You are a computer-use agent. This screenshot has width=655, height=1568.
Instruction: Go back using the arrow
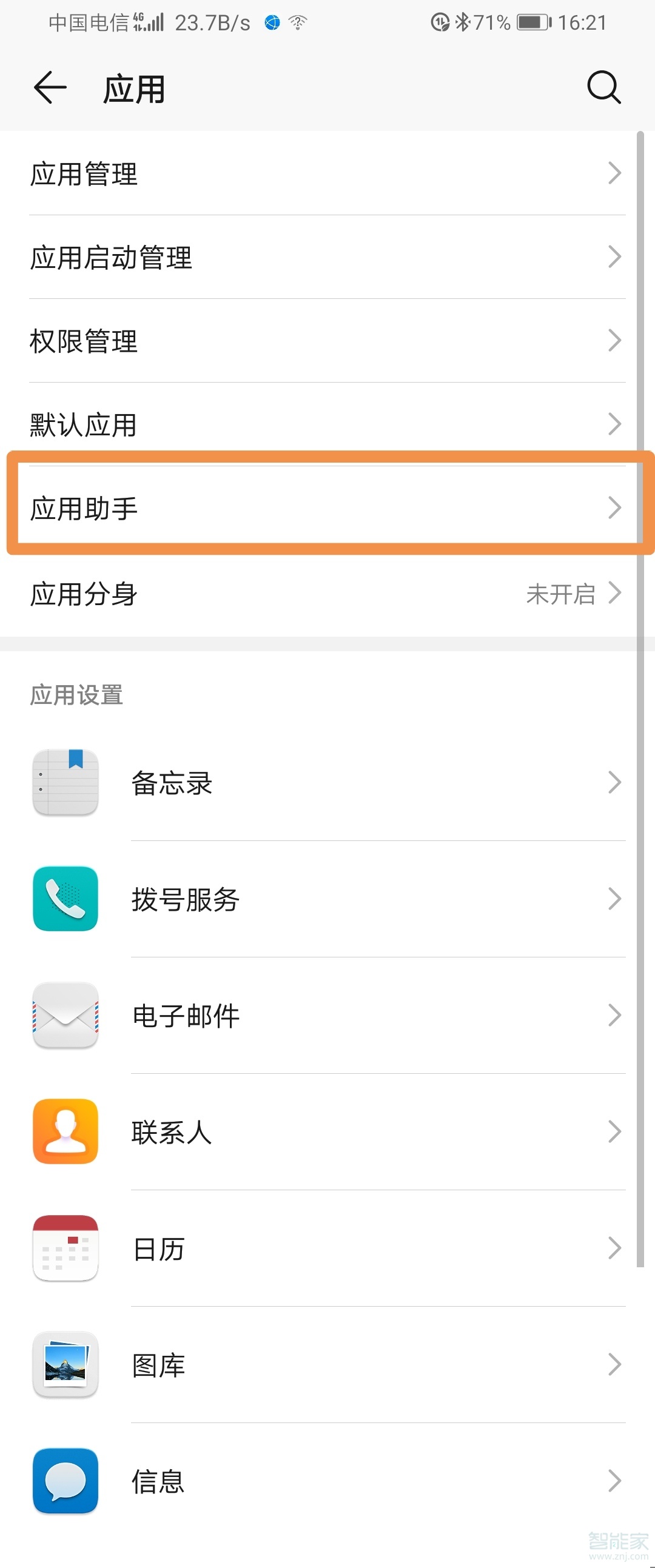coord(49,87)
